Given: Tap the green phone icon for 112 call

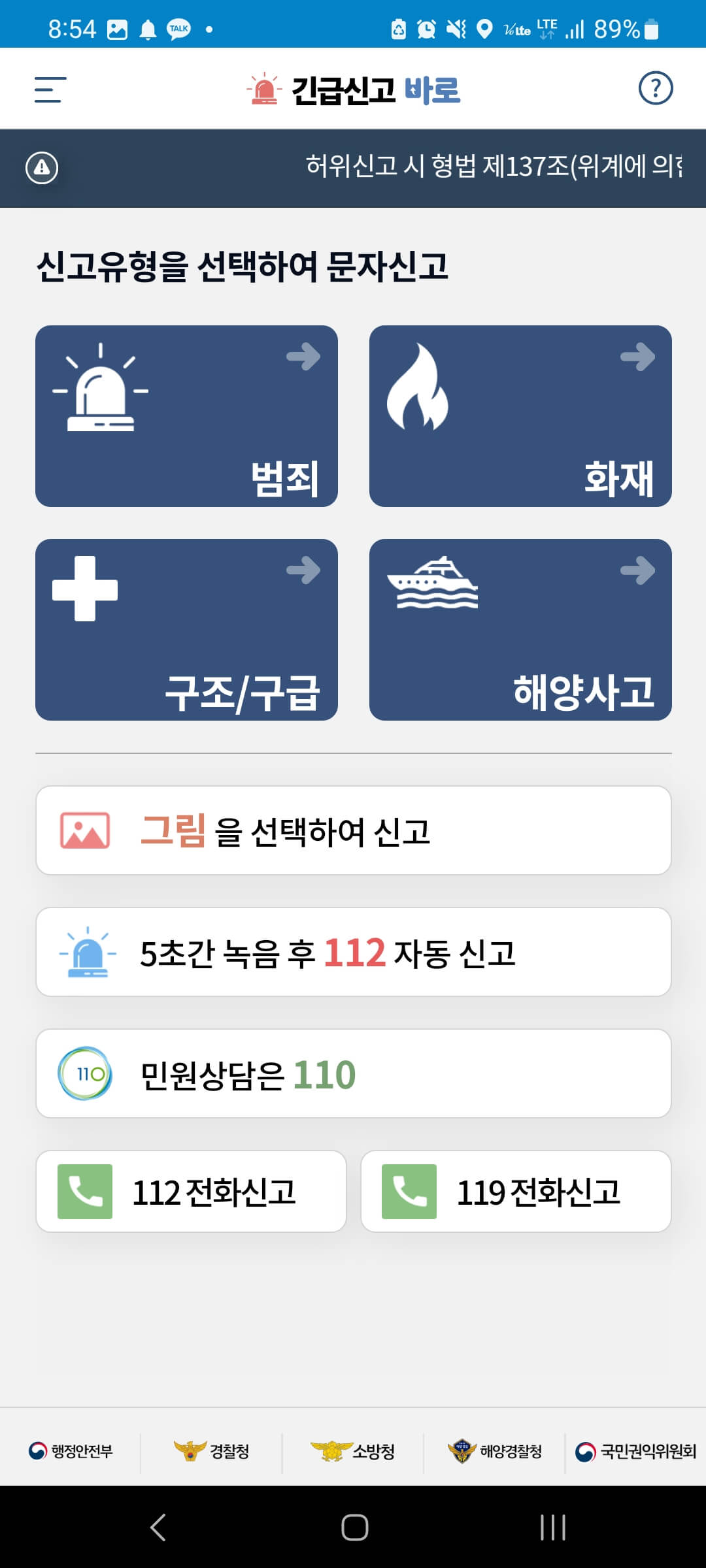Looking at the screenshot, I should pos(82,1190).
